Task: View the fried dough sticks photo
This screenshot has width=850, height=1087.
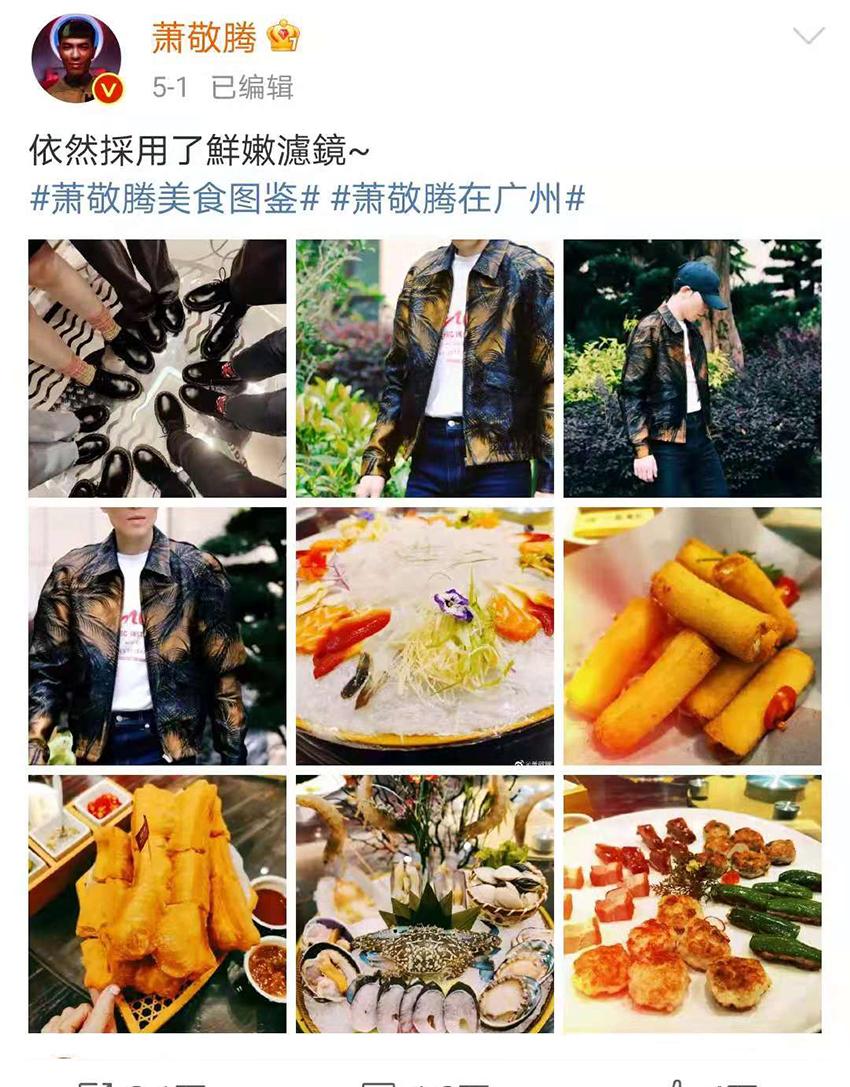Action: [x=157, y=904]
